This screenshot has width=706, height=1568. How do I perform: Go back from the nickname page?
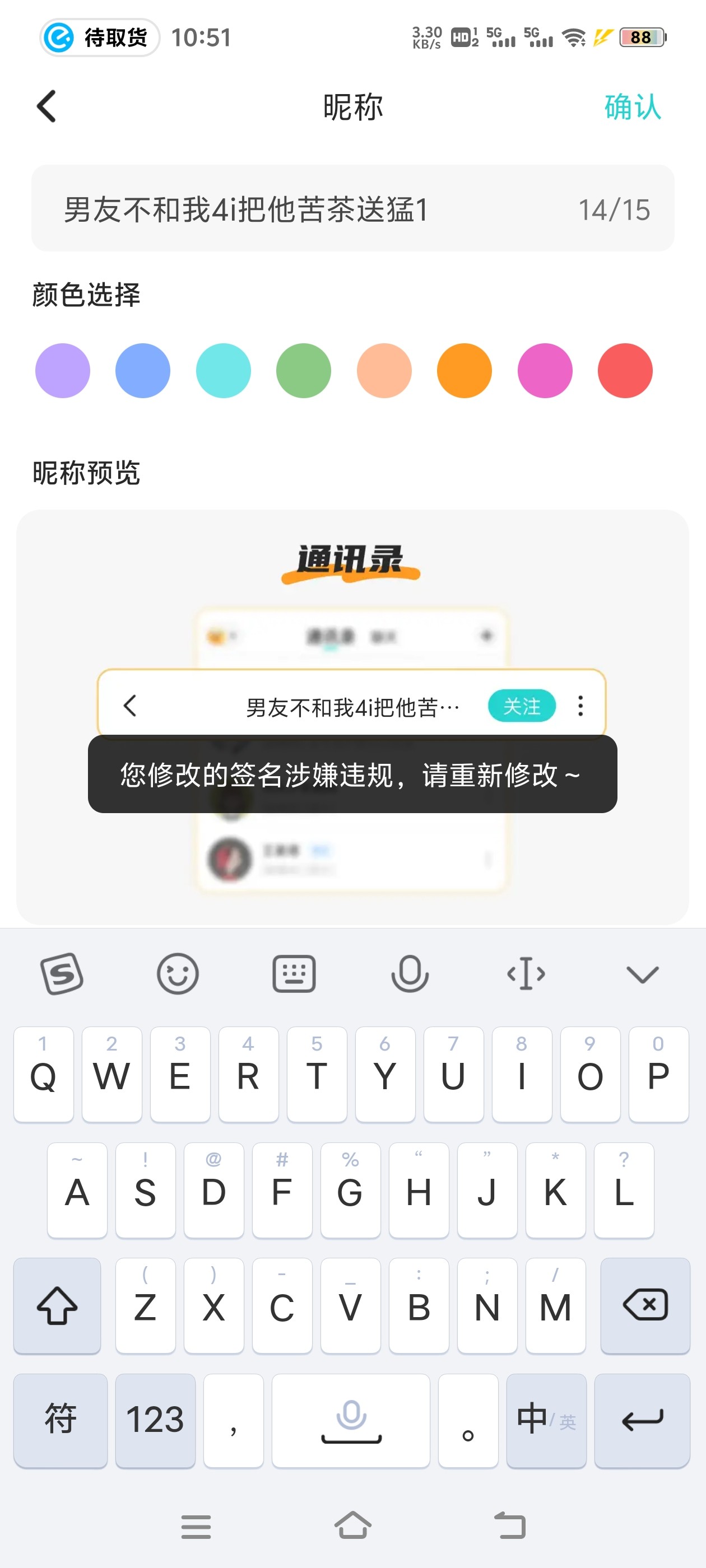tap(47, 106)
